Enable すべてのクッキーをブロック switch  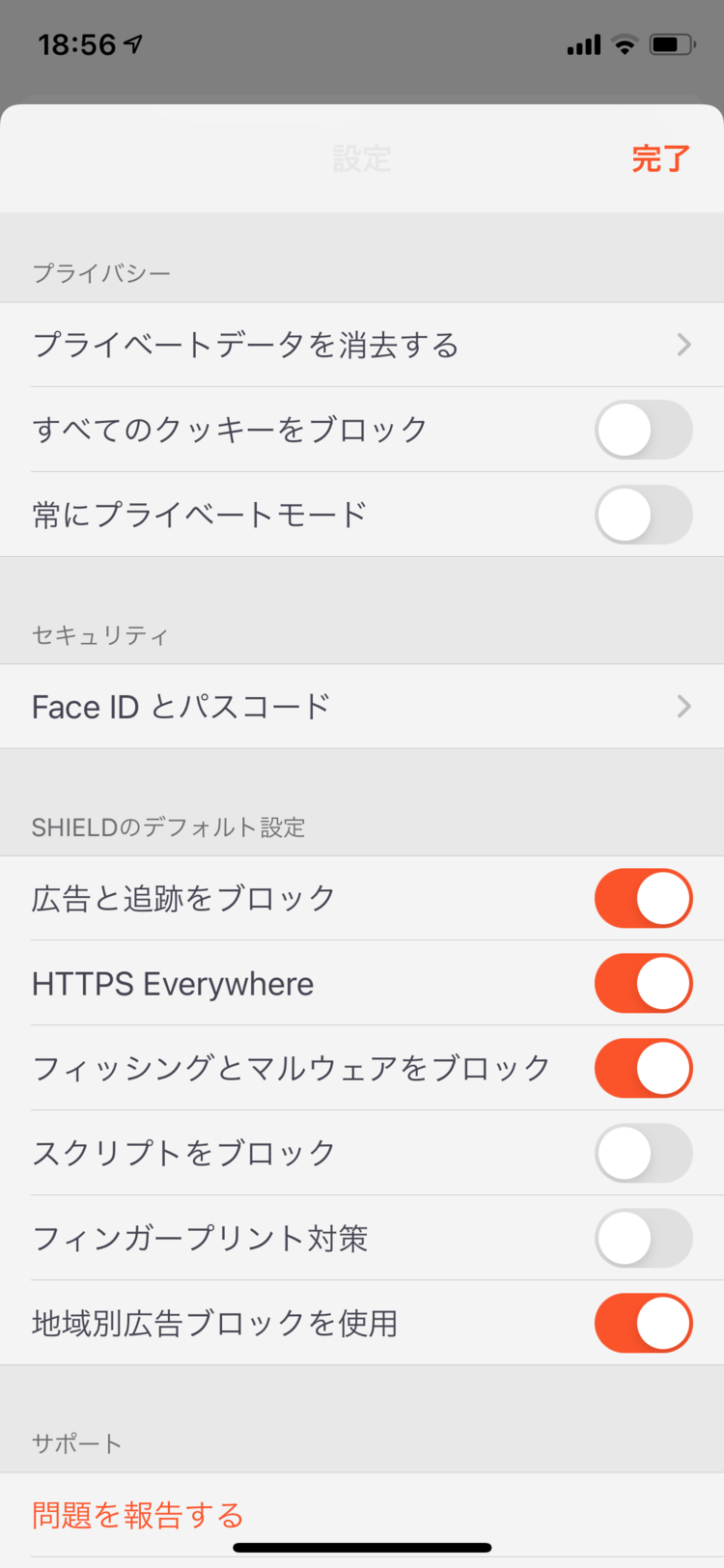tap(644, 430)
